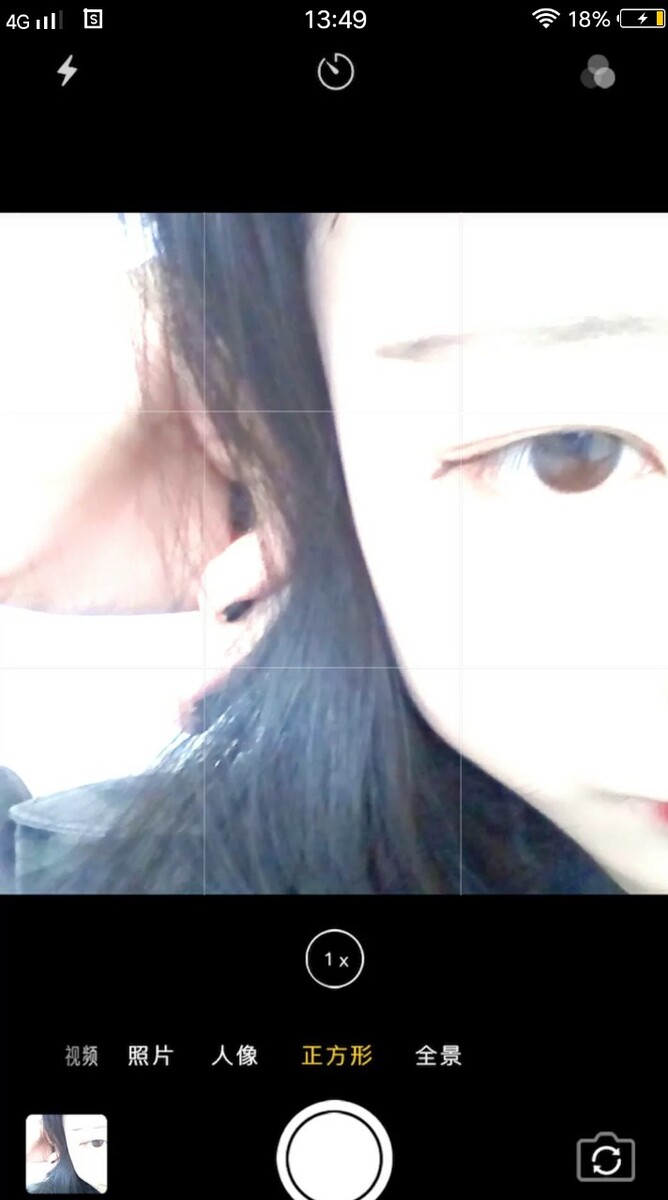668x1200 pixels.
Task: Select 人像 portrait mode
Action: (x=235, y=1056)
